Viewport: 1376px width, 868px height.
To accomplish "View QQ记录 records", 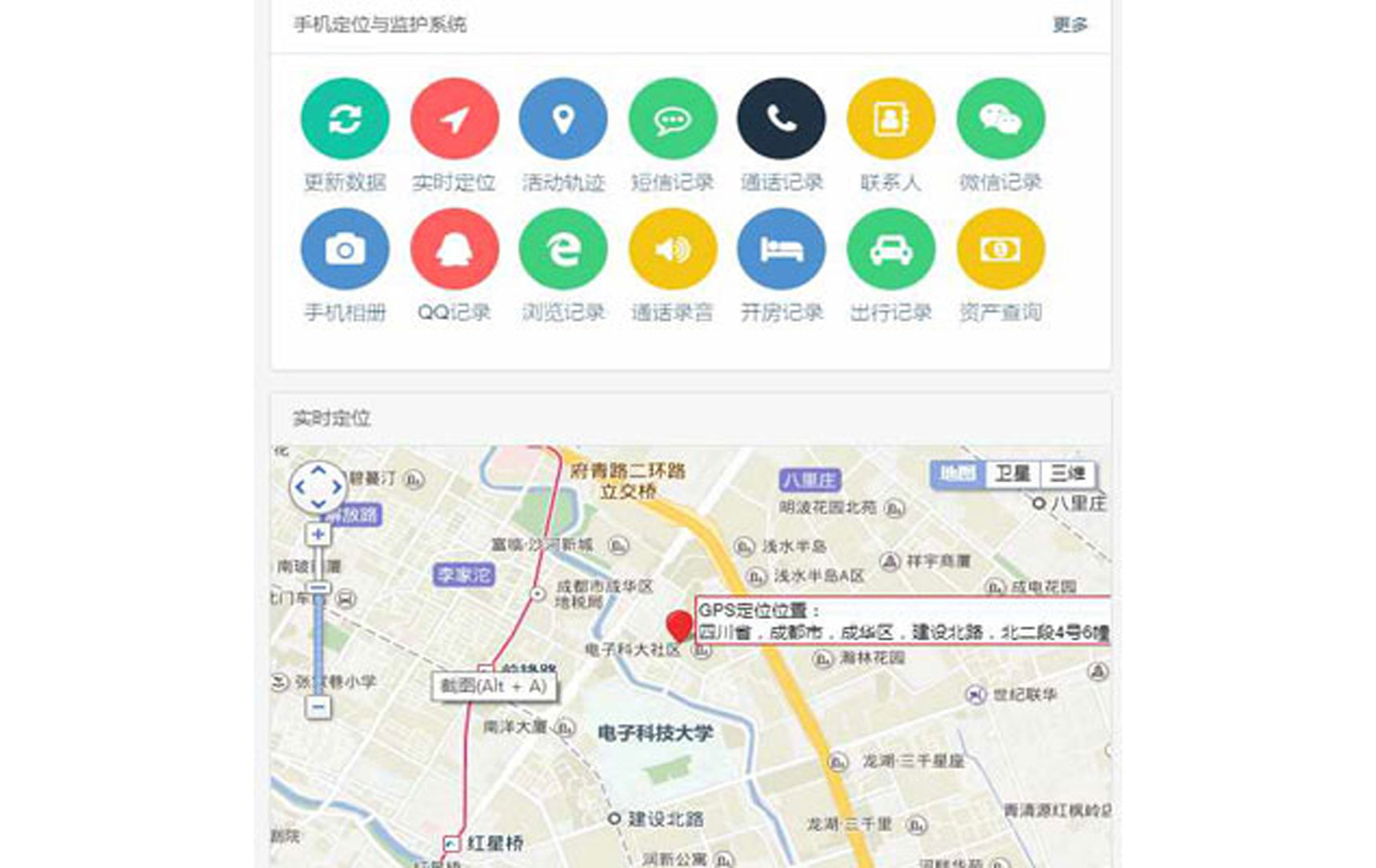I will pyautogui.click(x=454, y=250).
